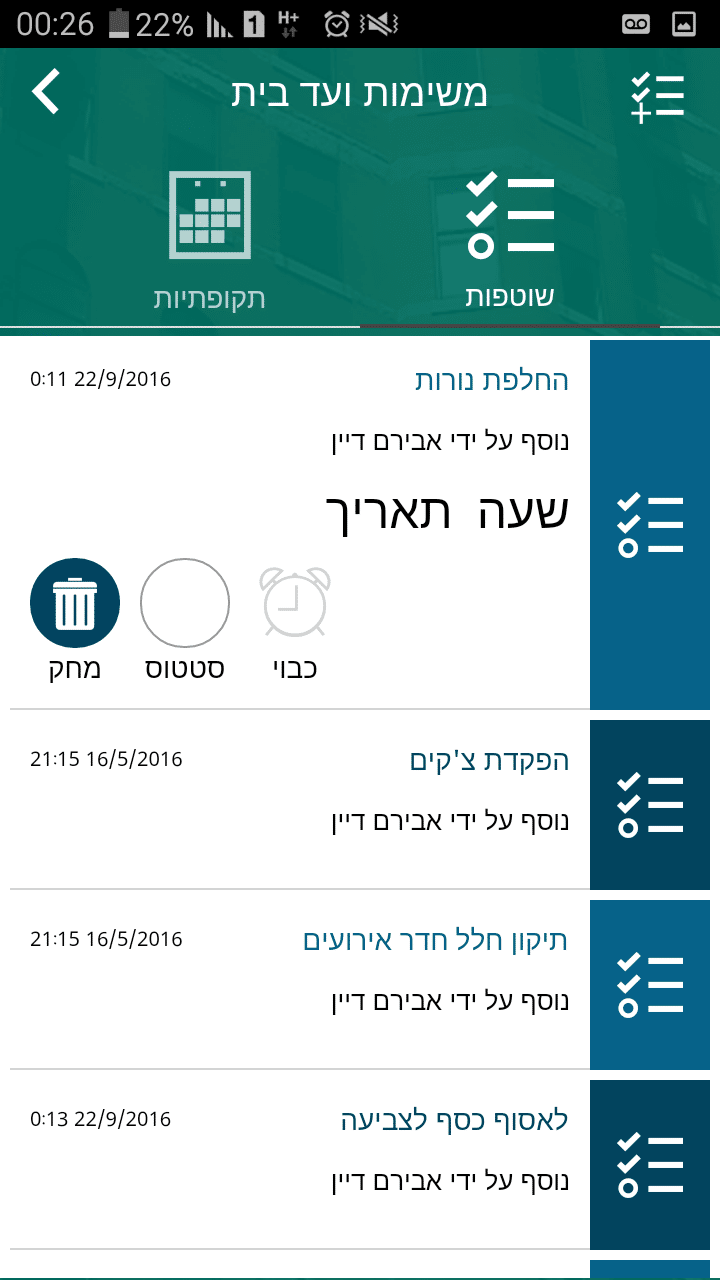Set date and time via שעה תאריך
Viewport: 720px width, 1280px height.
pyautogui.click(x=447, y=512)
